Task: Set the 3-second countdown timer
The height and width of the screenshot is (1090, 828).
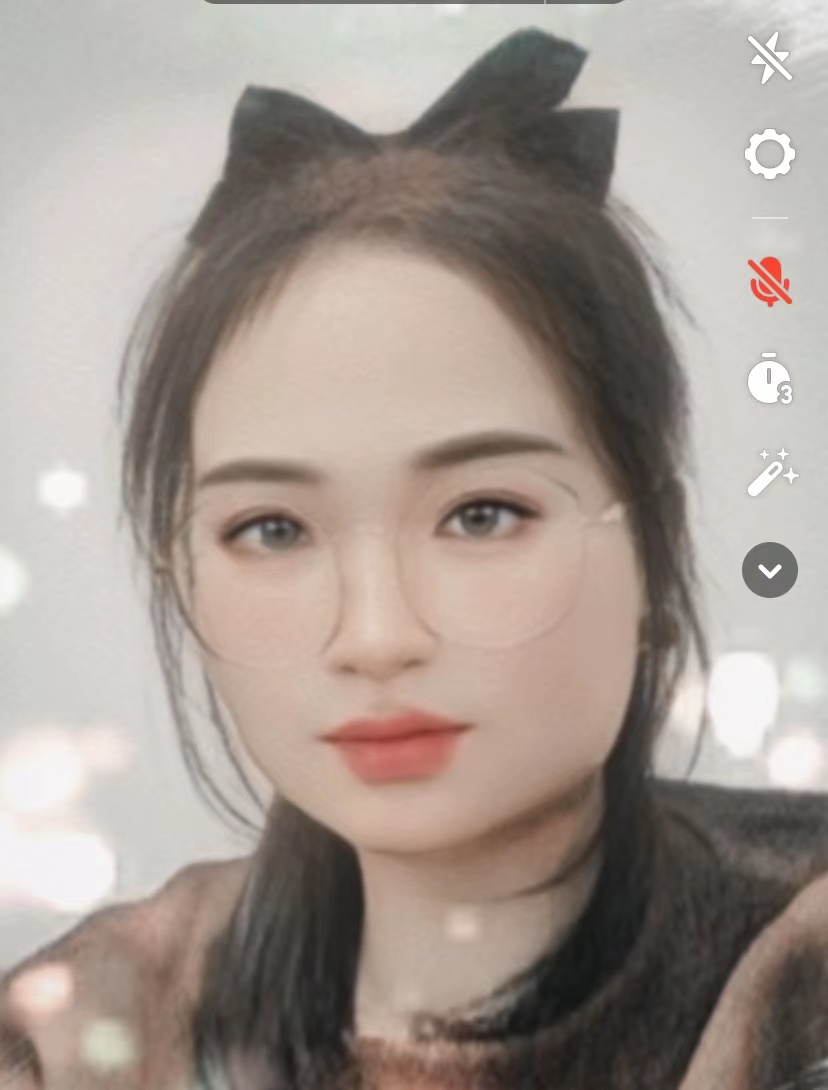Action: (x=769, y=380)
